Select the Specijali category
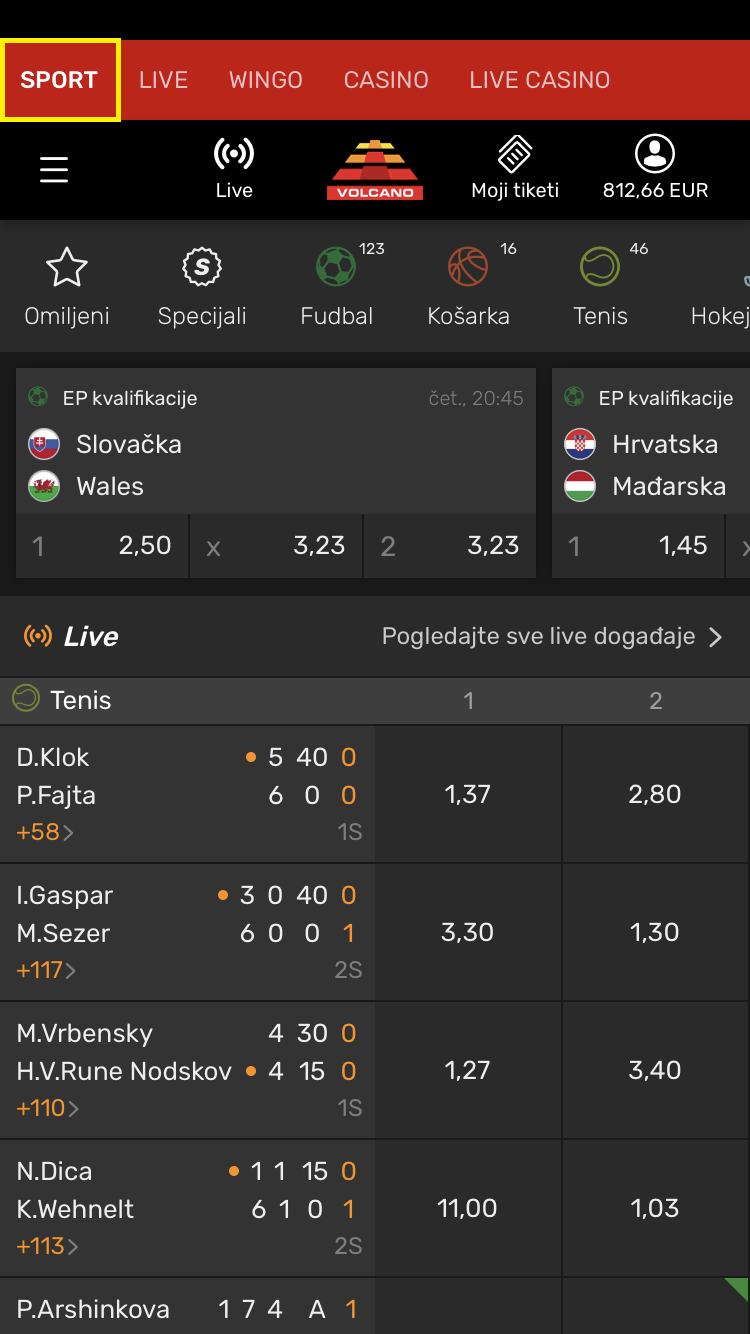750x1334 pixels. 202,287
